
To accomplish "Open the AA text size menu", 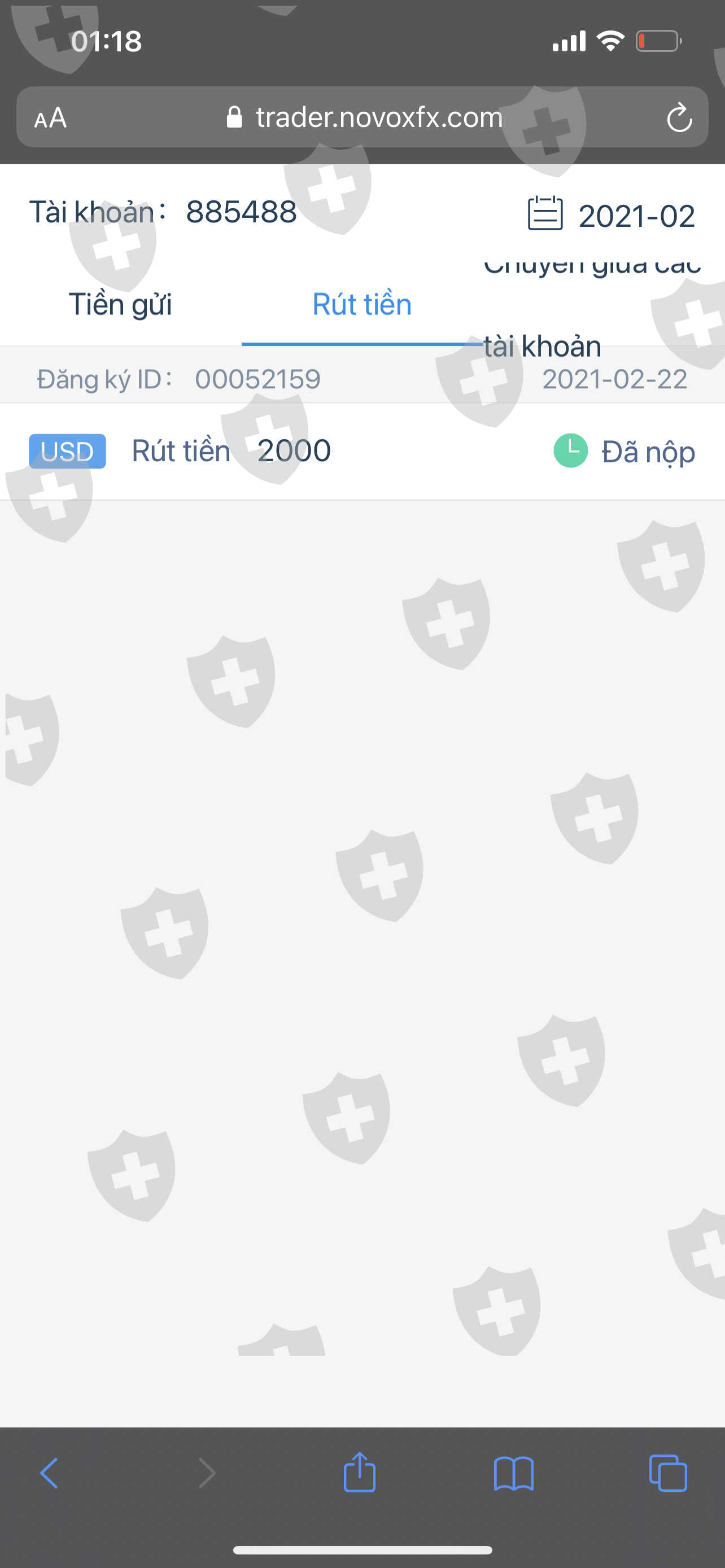I will [x=50, y=117].
